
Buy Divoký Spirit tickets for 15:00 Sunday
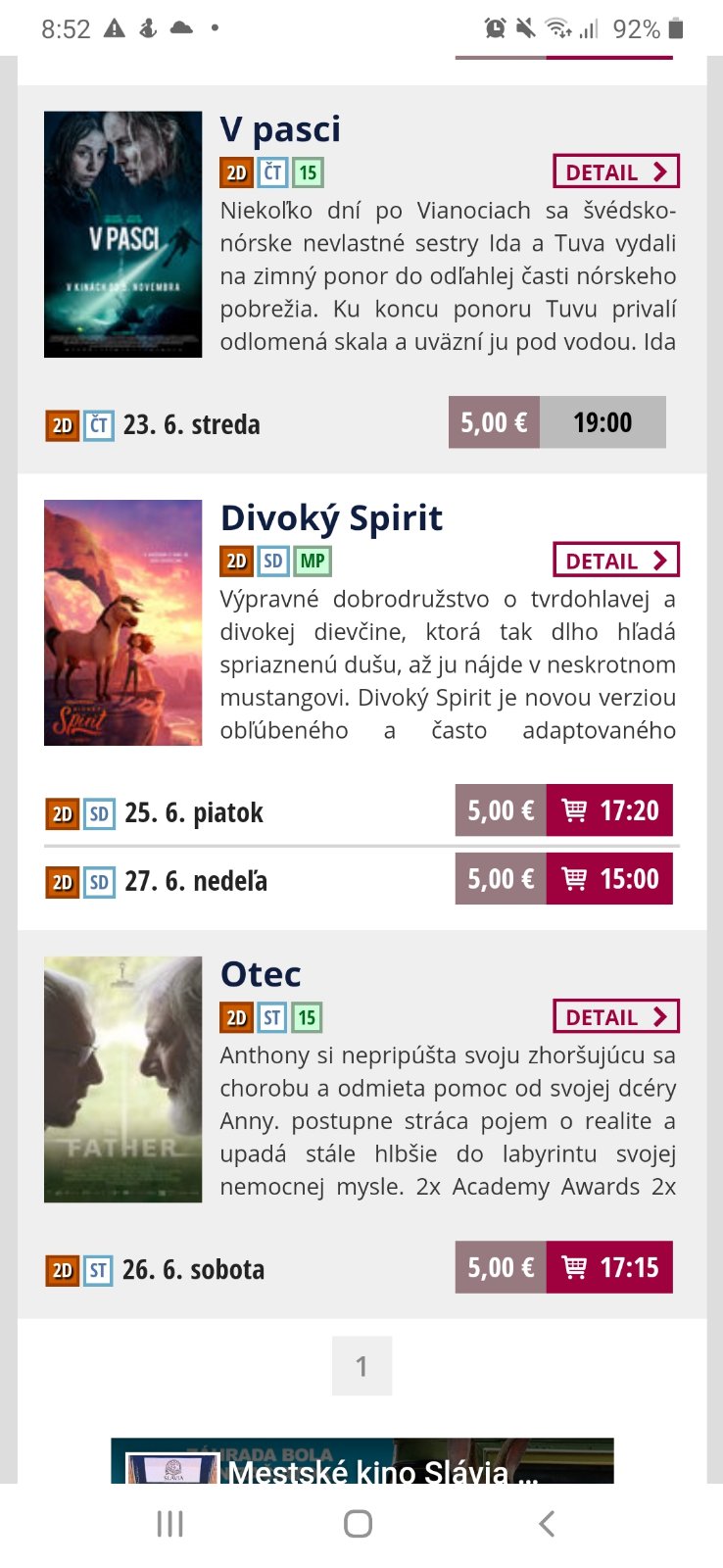[608, 879]
